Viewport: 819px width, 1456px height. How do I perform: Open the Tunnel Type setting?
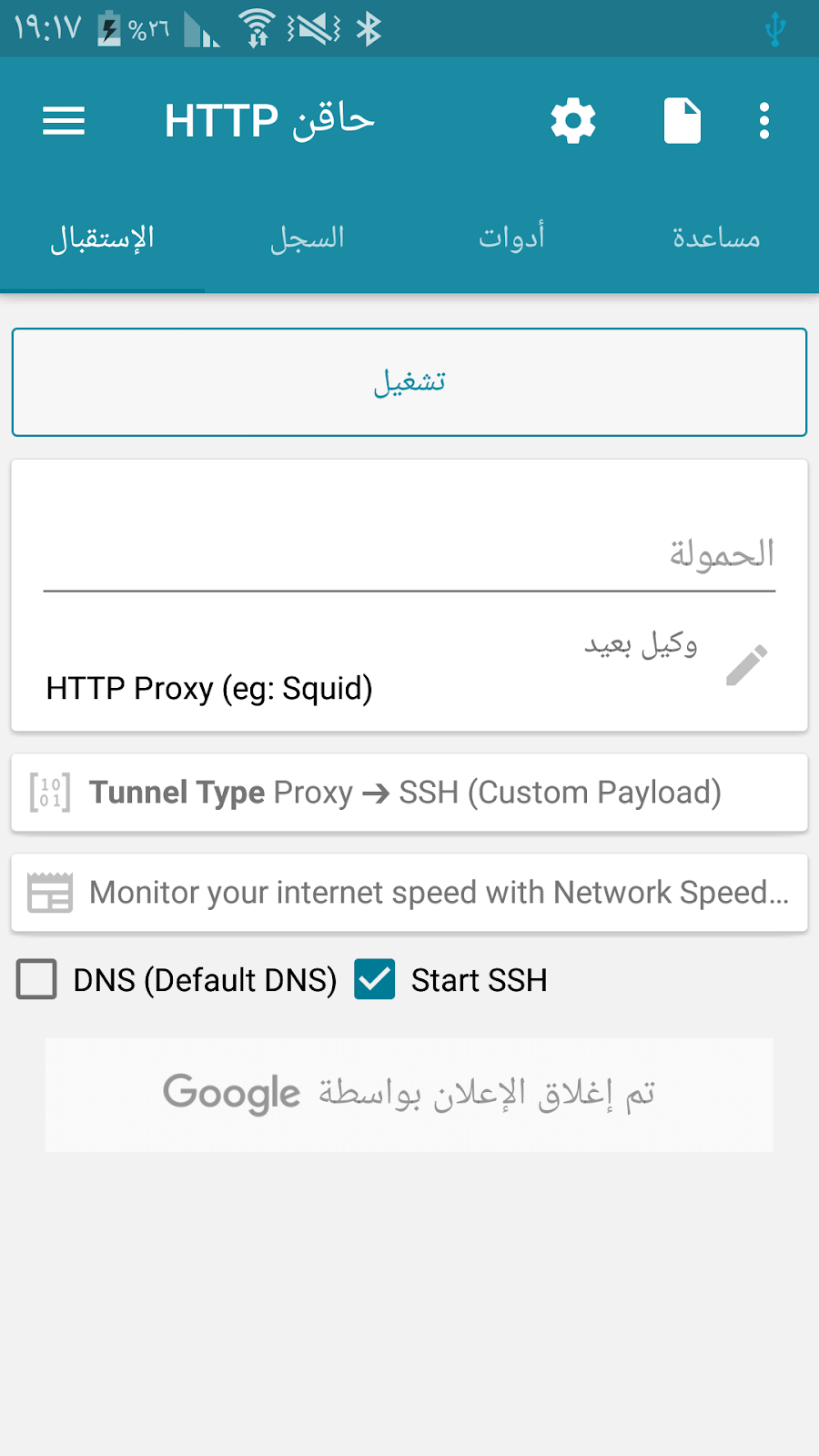409,793
